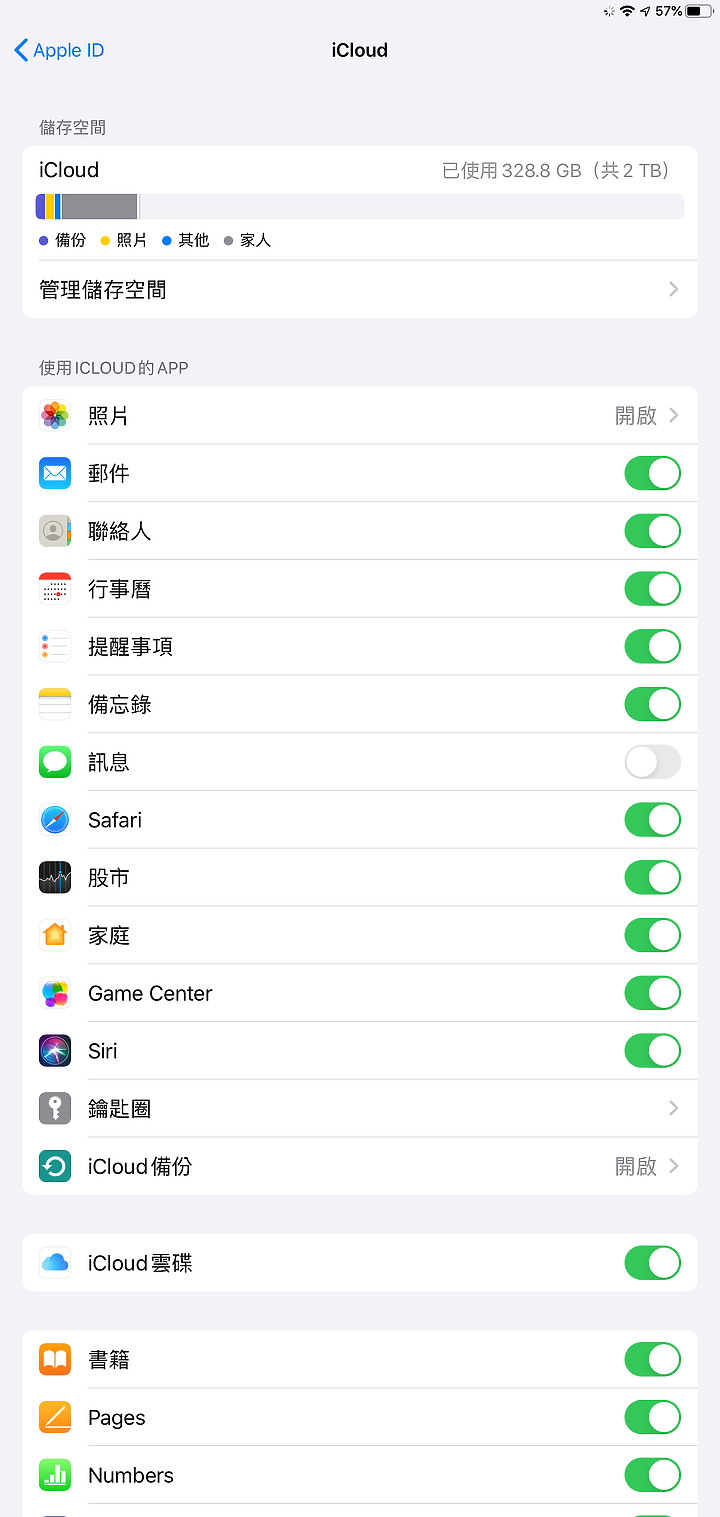Open 管理儲存空間
This screenshot has height=1517, width=720.
[x=359, y=290]
